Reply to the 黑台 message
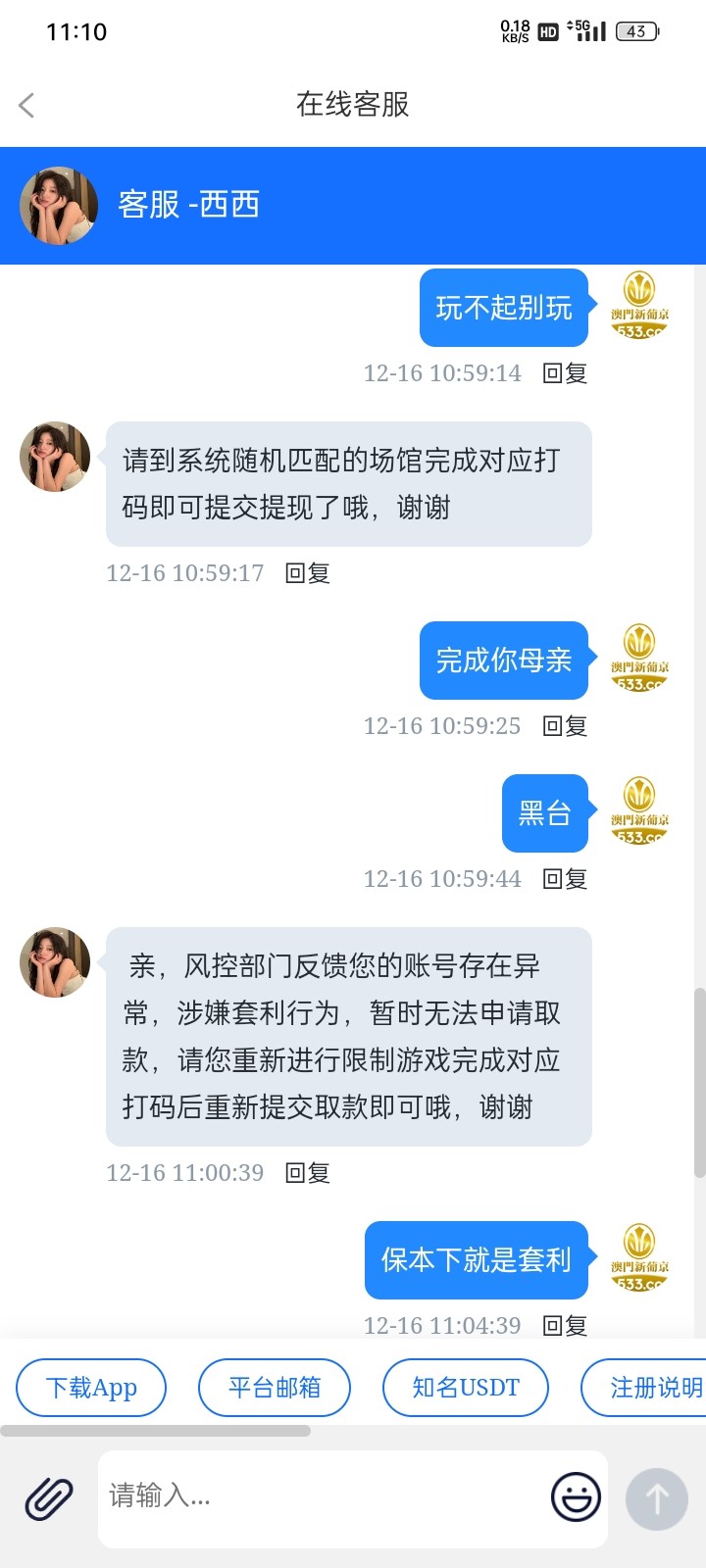706x1568 pixels. (x=565, y=879)
